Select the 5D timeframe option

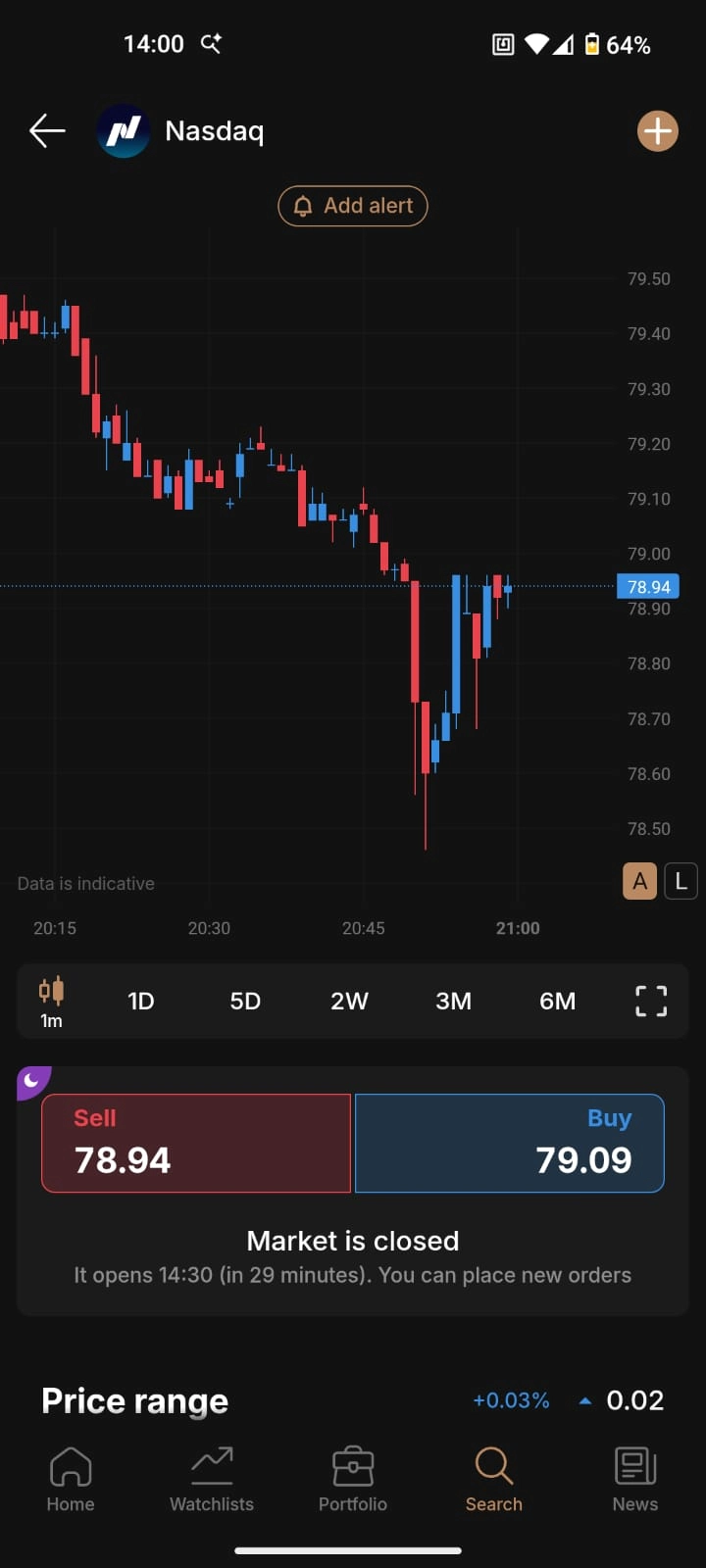(245, 1001)
